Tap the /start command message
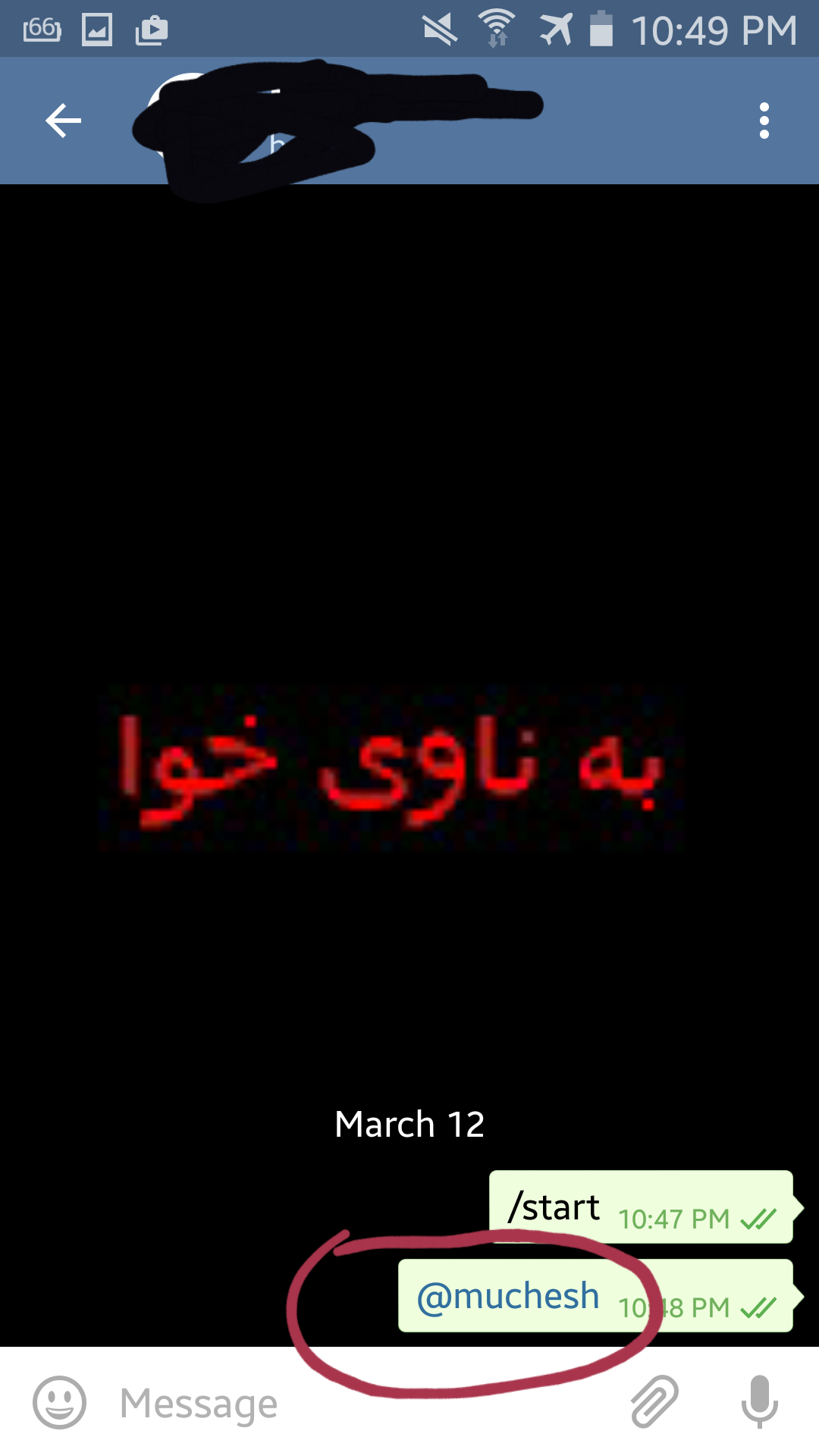Image resolution: width=819 pixels, height=1456 pixels. click(555, 1207)
